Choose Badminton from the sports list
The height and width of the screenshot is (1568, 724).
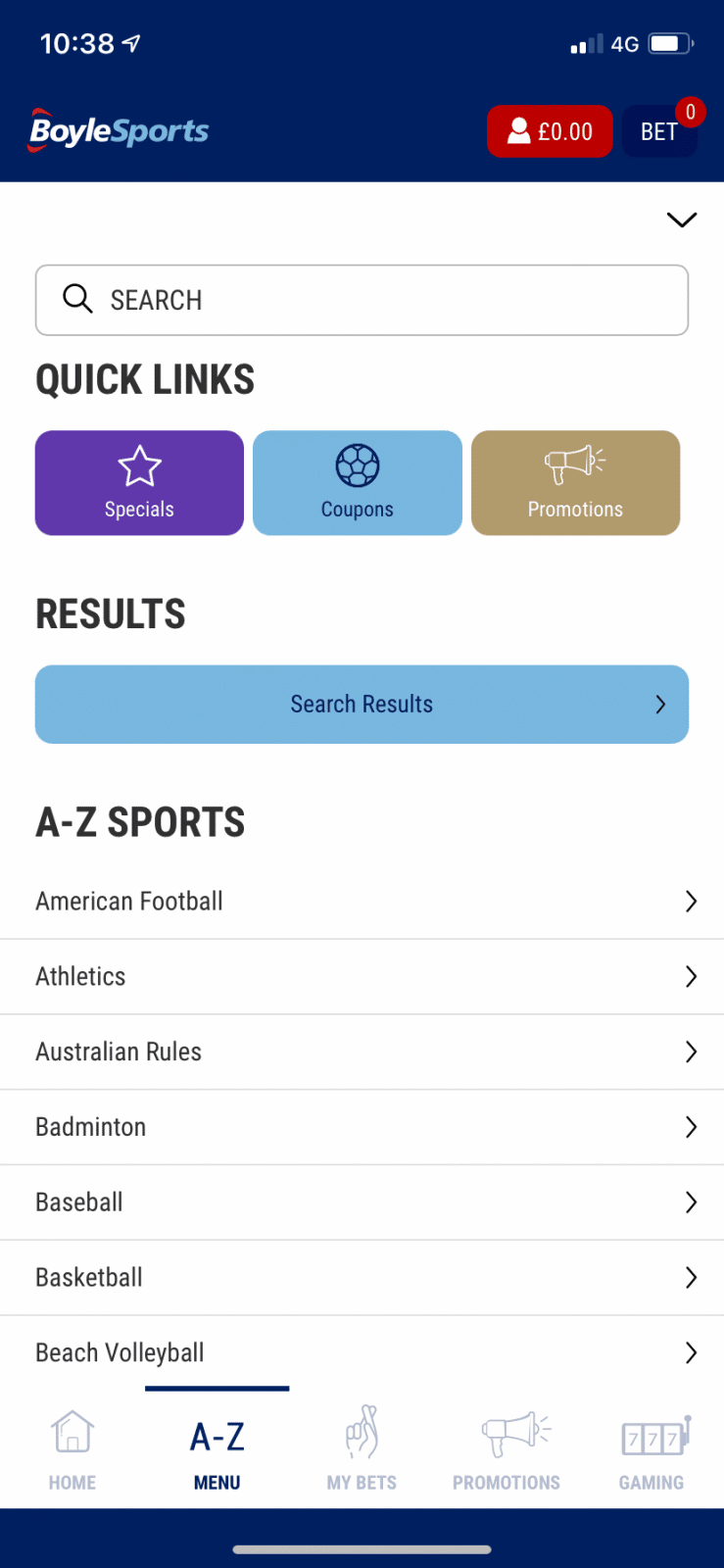pyautogui.click(x=362, y=1128)
